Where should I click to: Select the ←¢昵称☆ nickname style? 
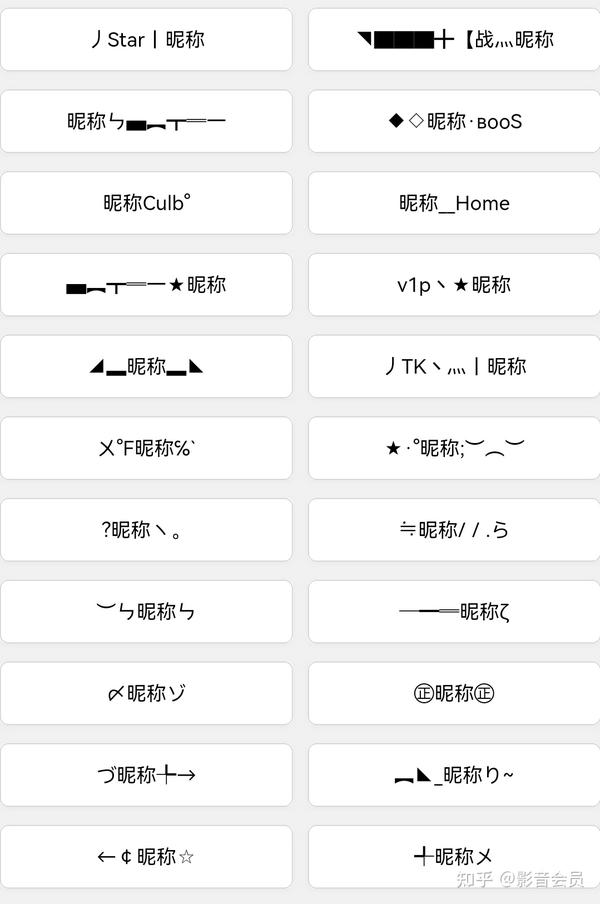pyautogui.click(x=146, y=856)
